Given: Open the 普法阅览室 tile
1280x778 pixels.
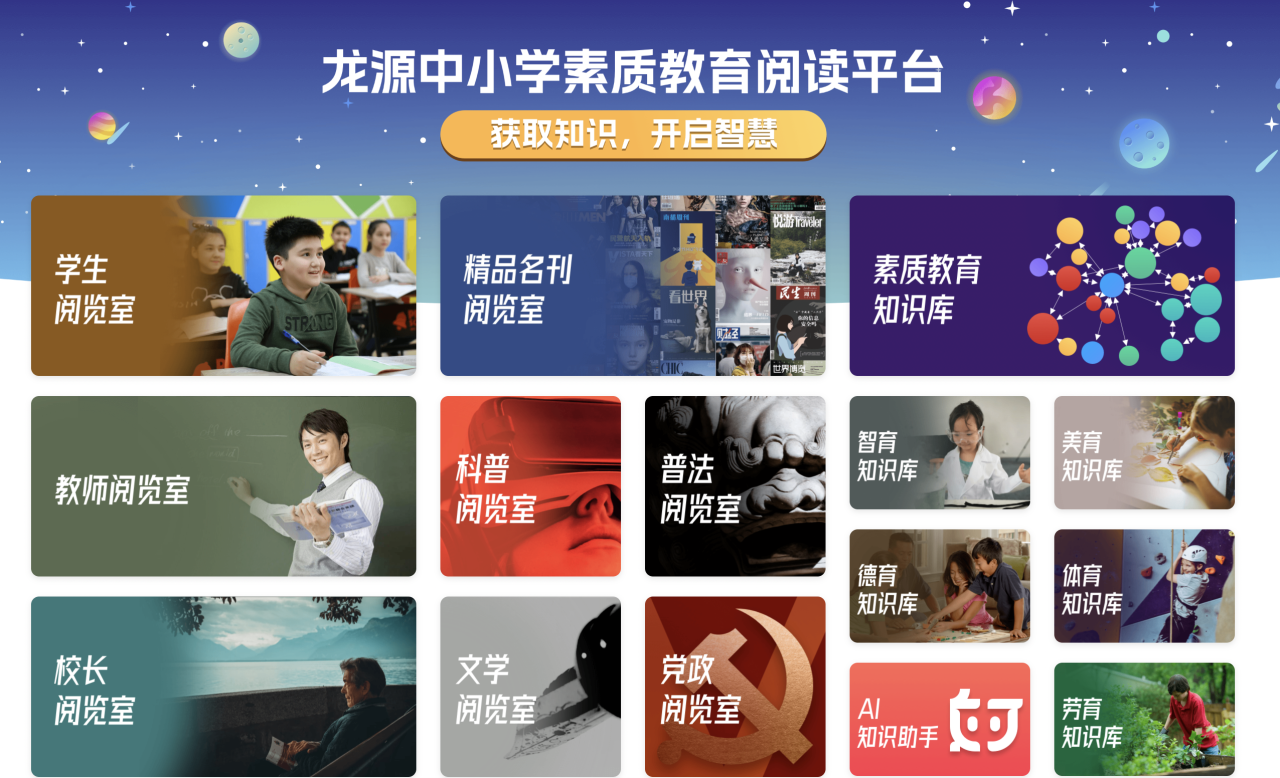Looking at the screenshot, I should tap(735, 486).
